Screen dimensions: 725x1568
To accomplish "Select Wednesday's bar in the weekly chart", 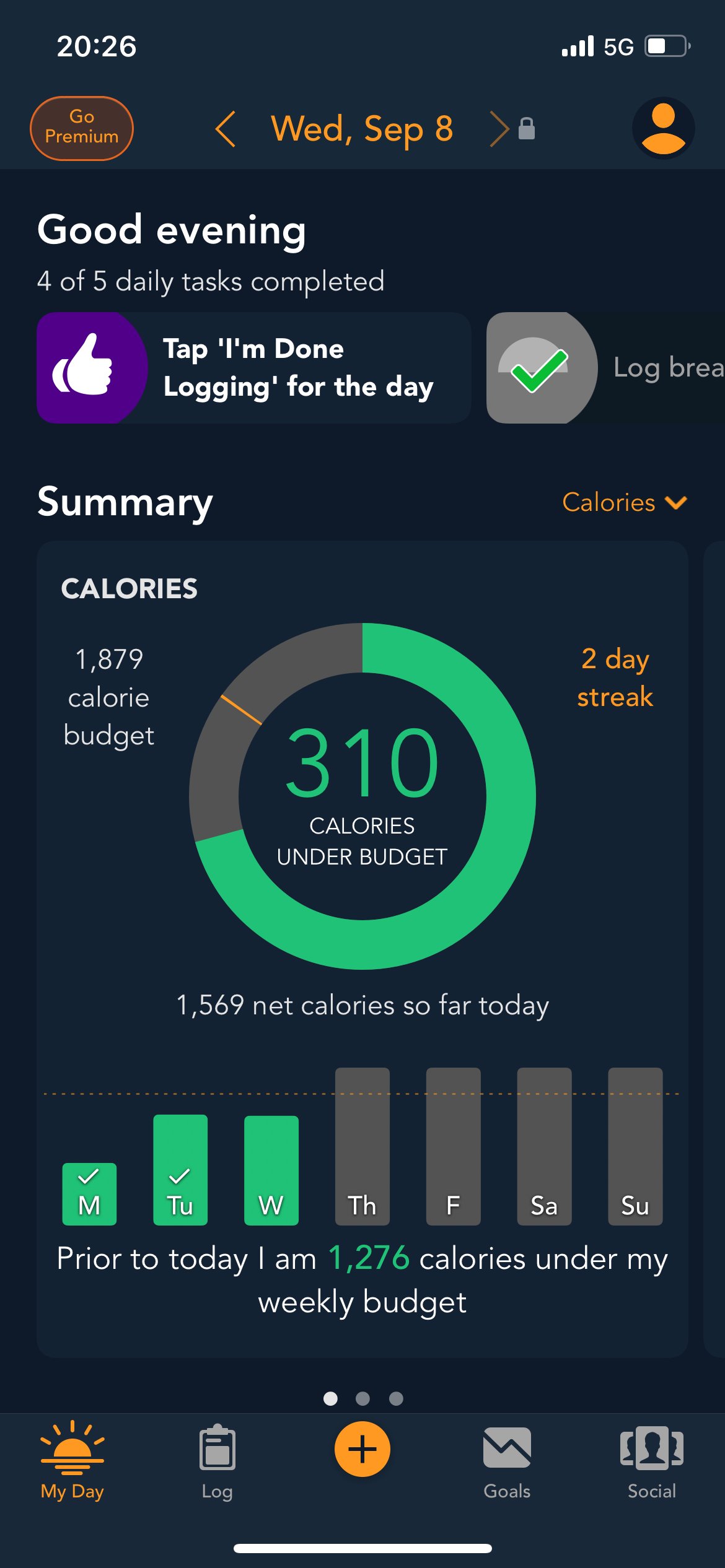I will point(271,1170).
